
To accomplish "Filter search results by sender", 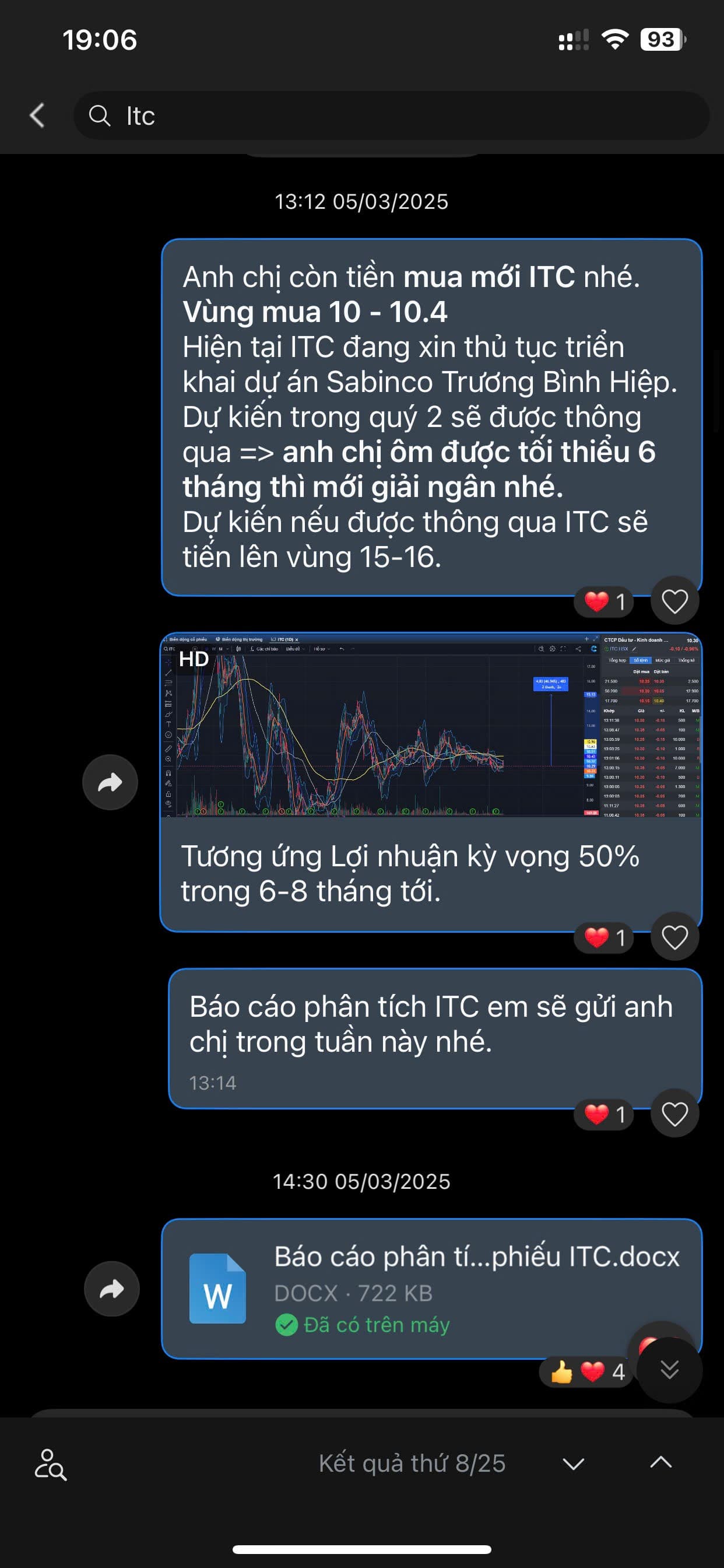I will [x=50, y=1464].
